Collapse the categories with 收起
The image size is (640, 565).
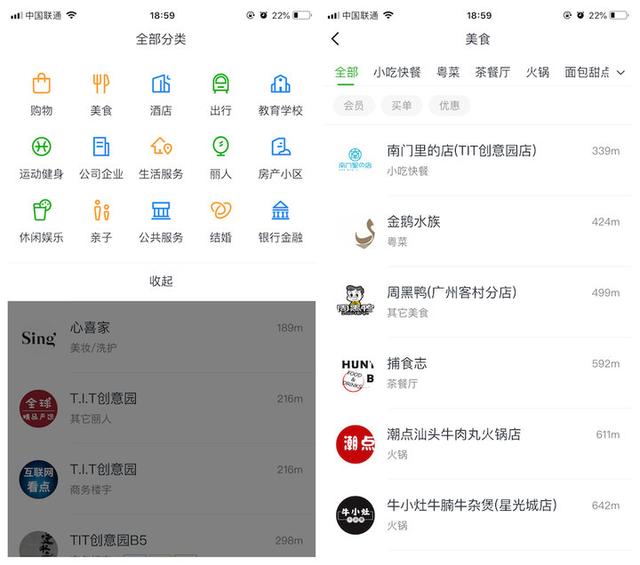[x=161, y=281]
